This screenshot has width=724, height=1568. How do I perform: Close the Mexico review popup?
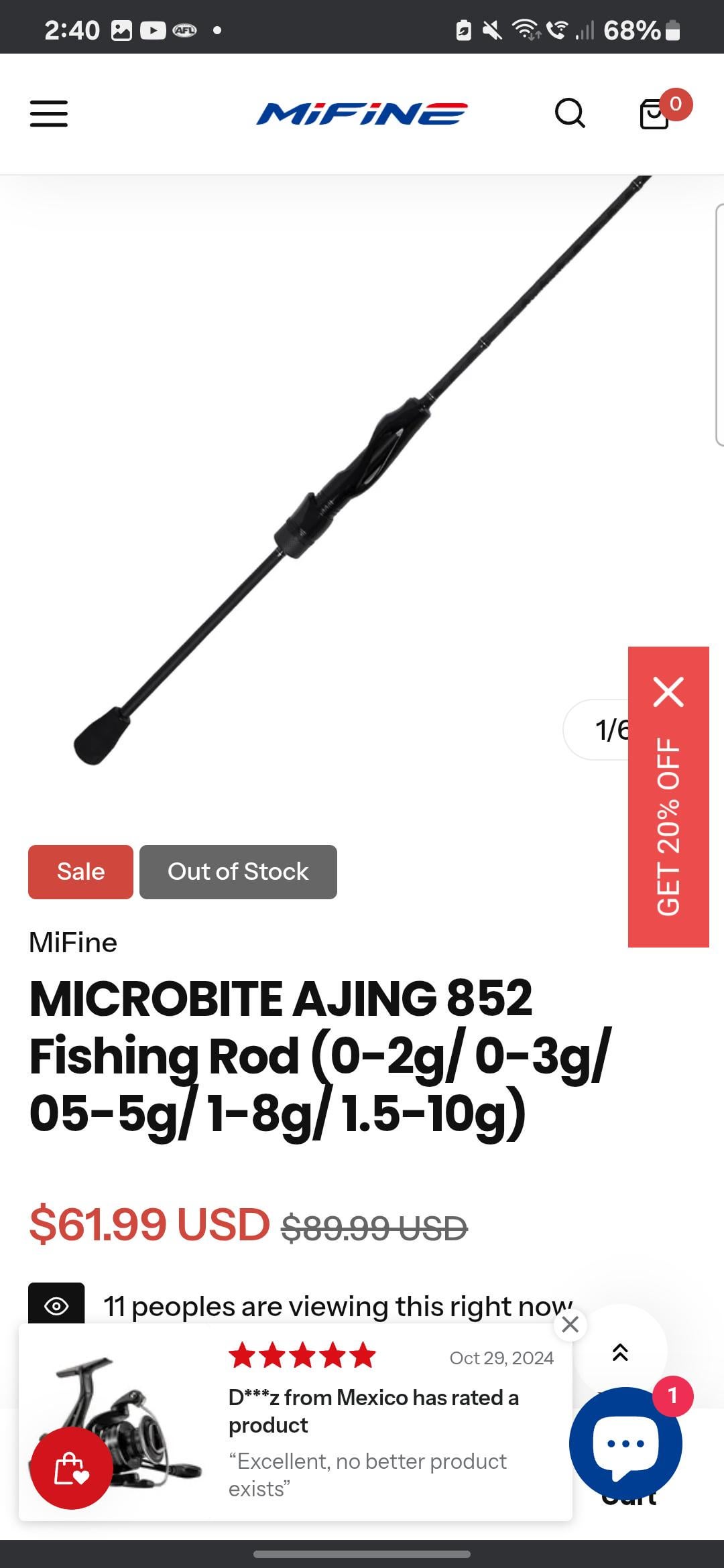click(570, 1325)
